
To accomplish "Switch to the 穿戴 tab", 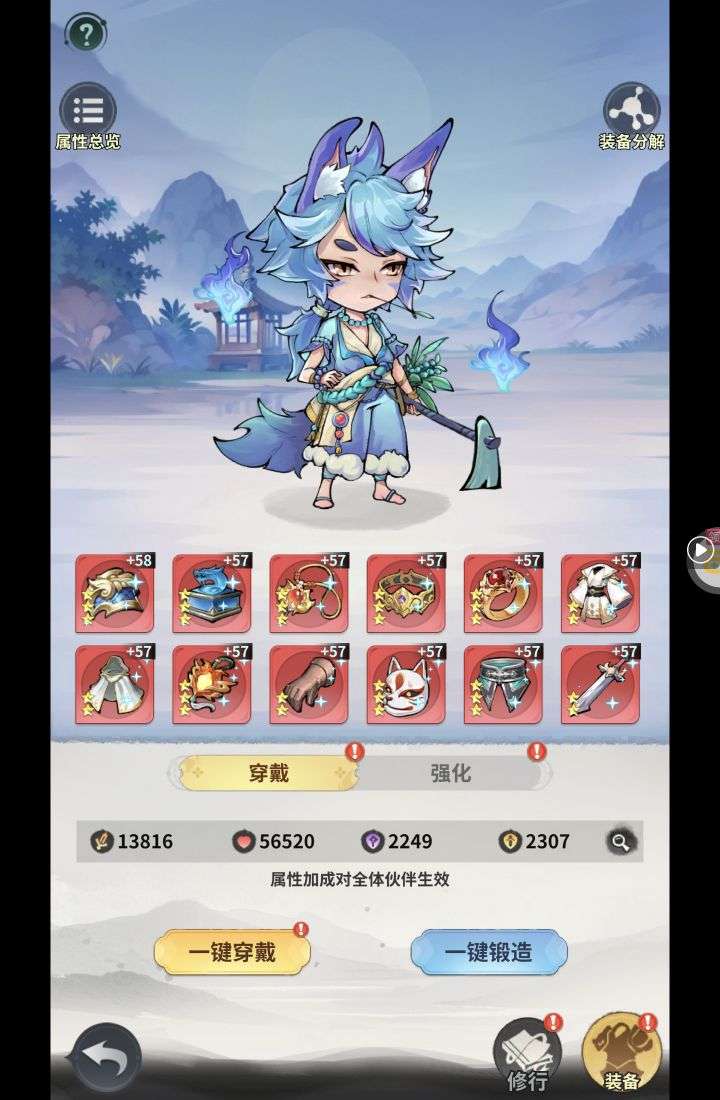I will (x=268, y=773).
